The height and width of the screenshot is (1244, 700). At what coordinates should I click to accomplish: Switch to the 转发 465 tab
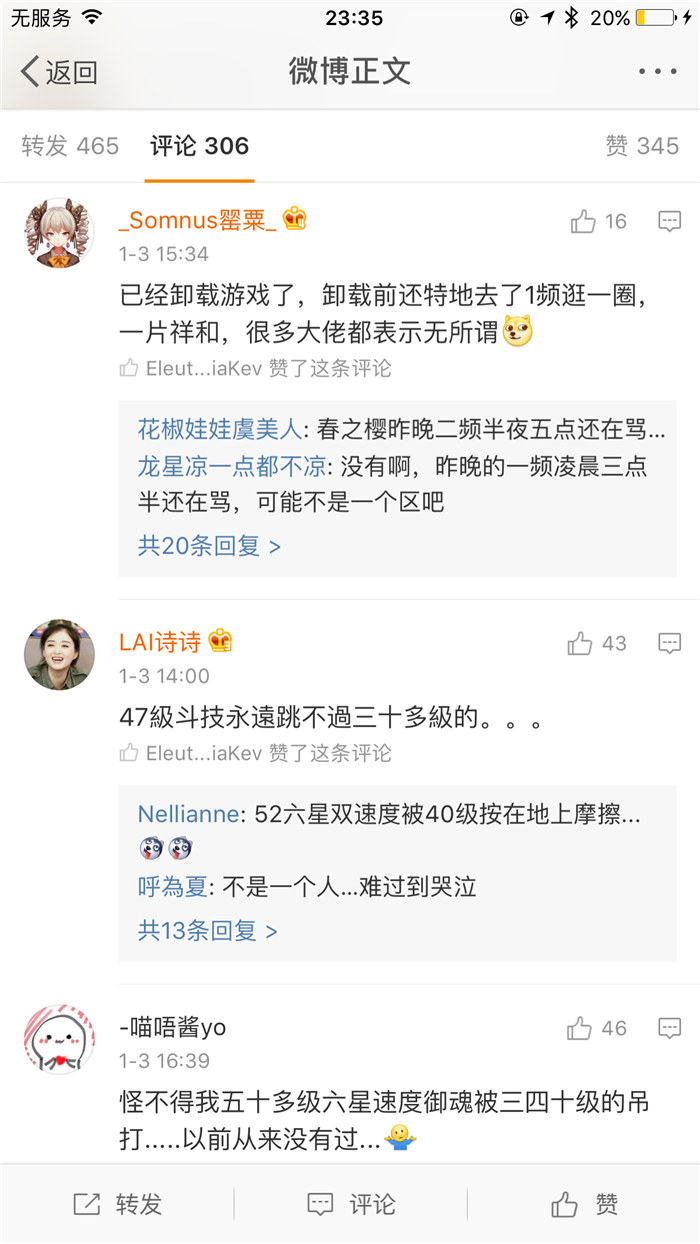click(x=70, y=146)
